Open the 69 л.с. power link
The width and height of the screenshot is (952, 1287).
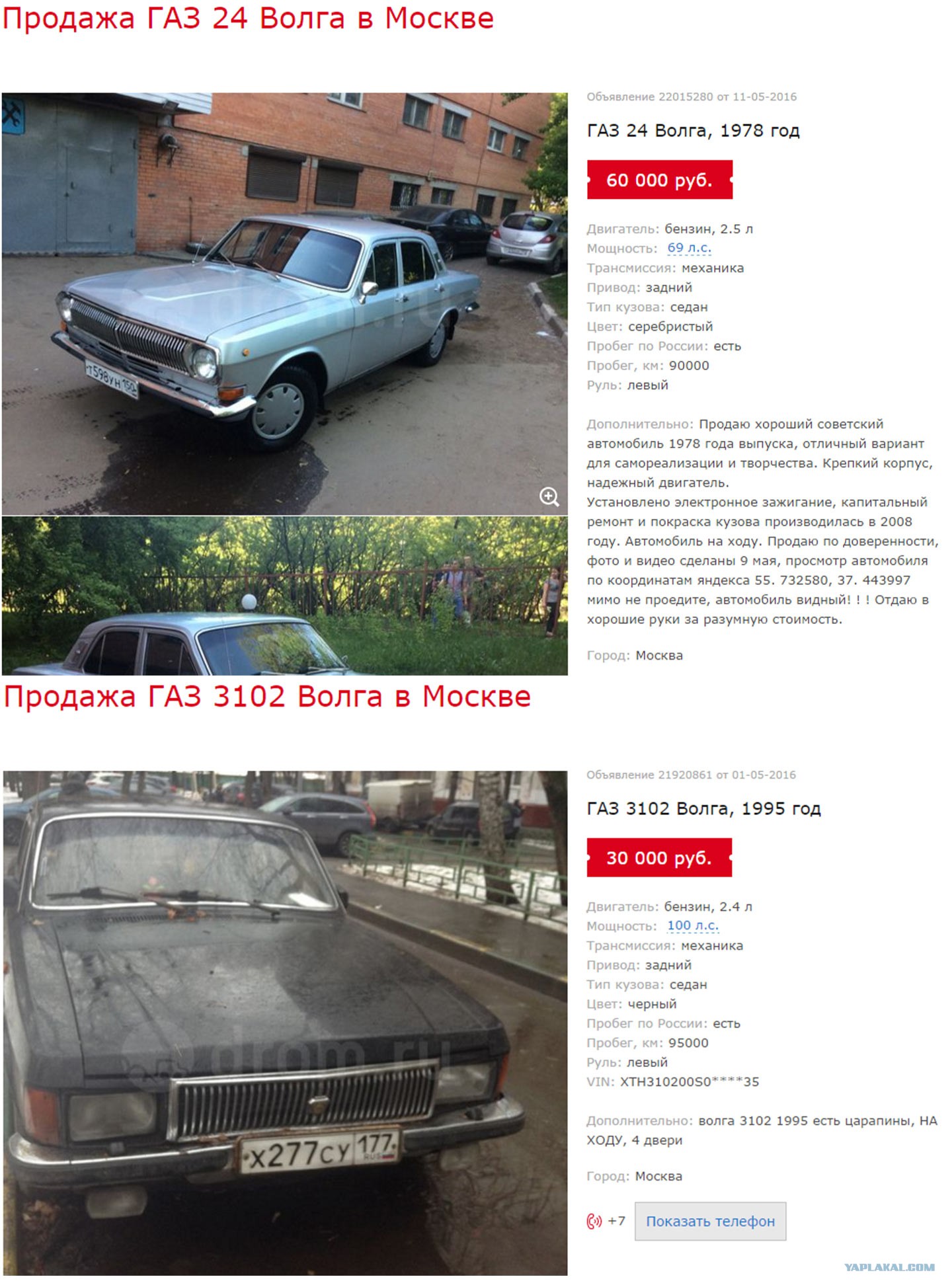[689, 248]
